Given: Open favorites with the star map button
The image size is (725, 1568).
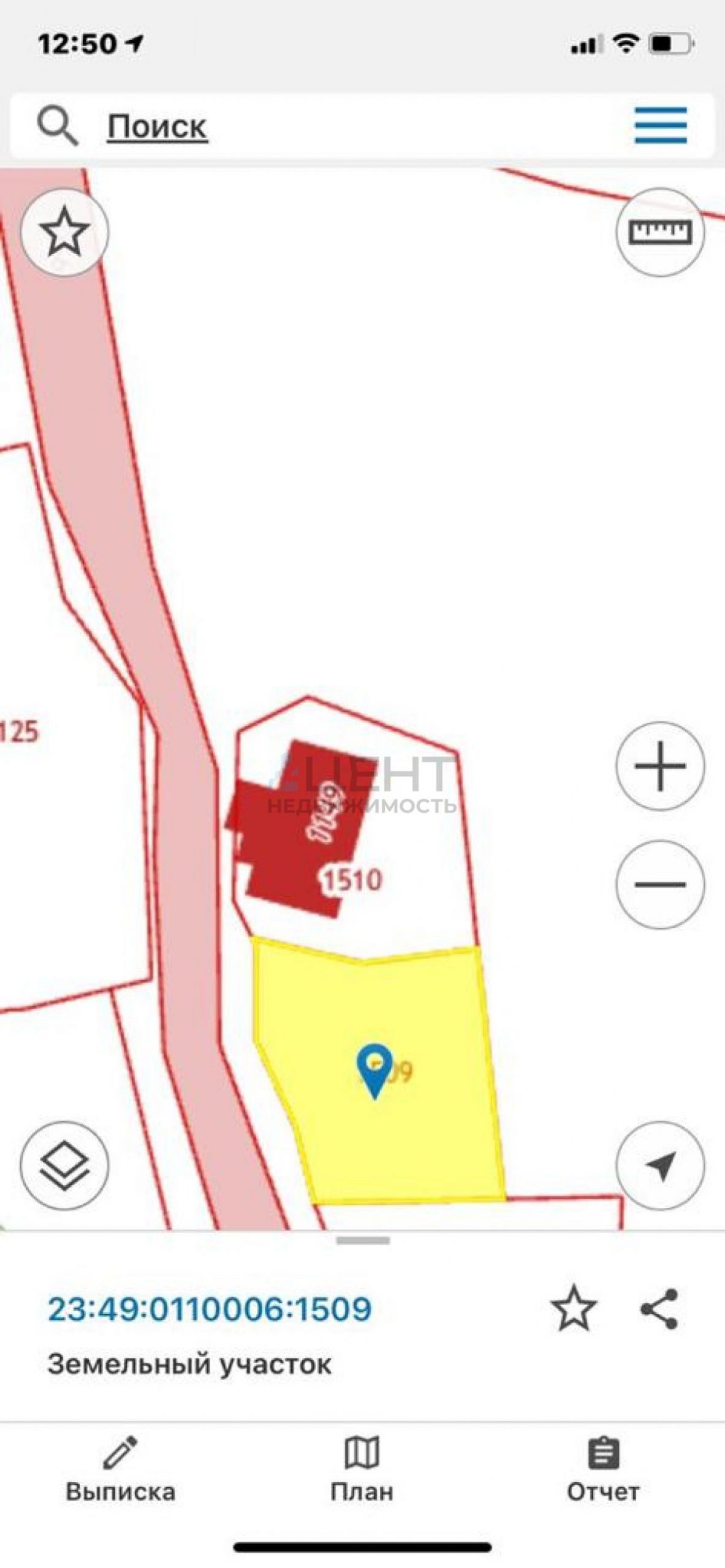Looking at the screenshot, I should [64, 232].
